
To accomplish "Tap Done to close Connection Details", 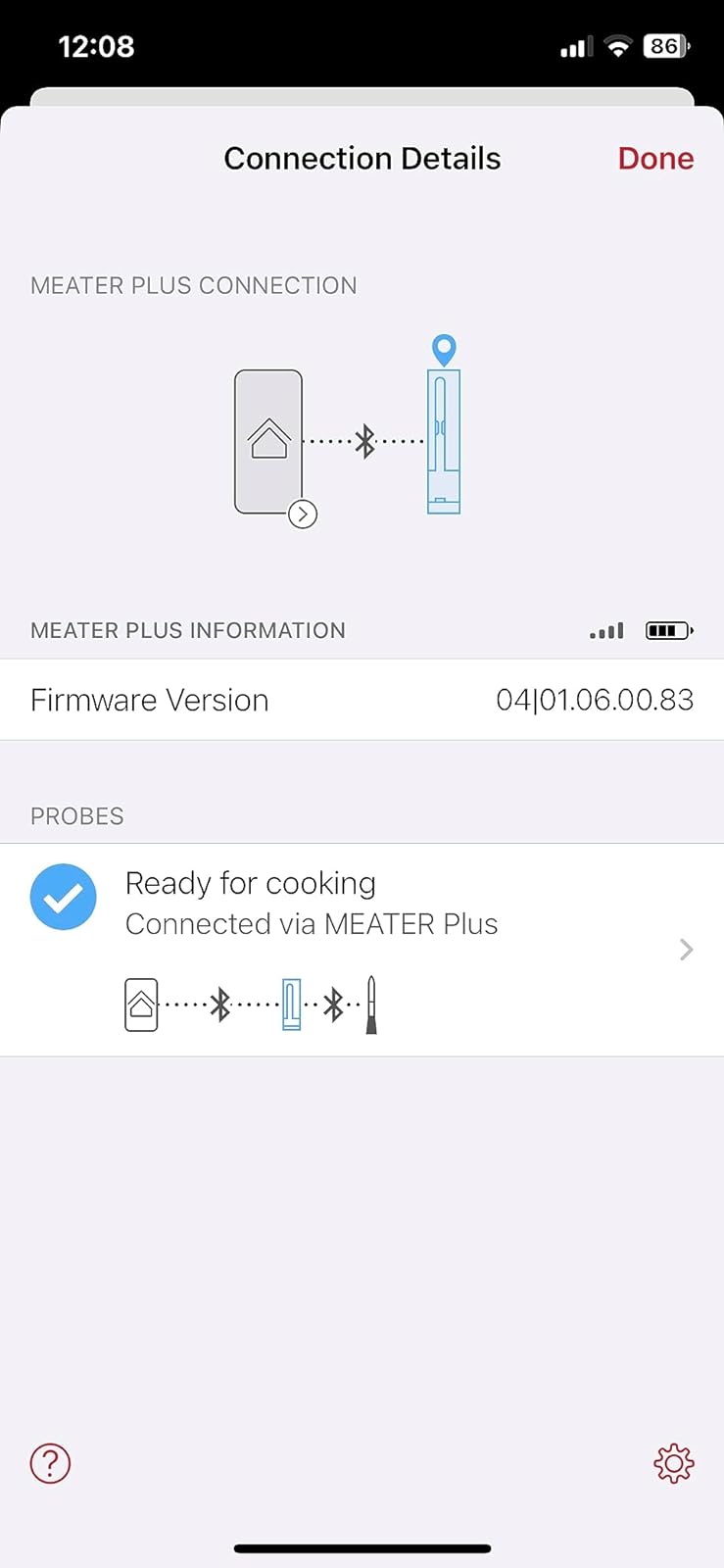I will pos(654,159).
